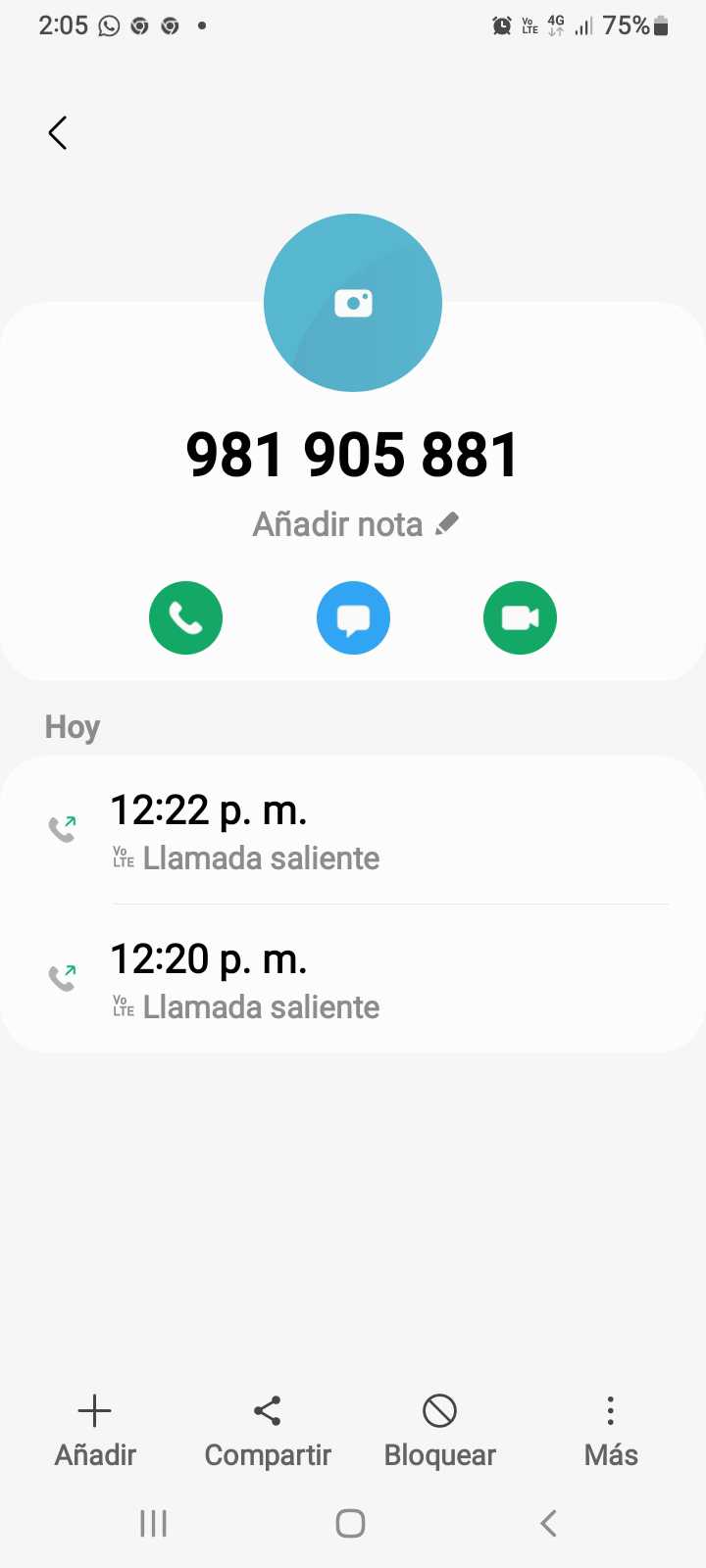Tap Añadir nota to add a note
706x1568 pixels.
pos(355,524)
